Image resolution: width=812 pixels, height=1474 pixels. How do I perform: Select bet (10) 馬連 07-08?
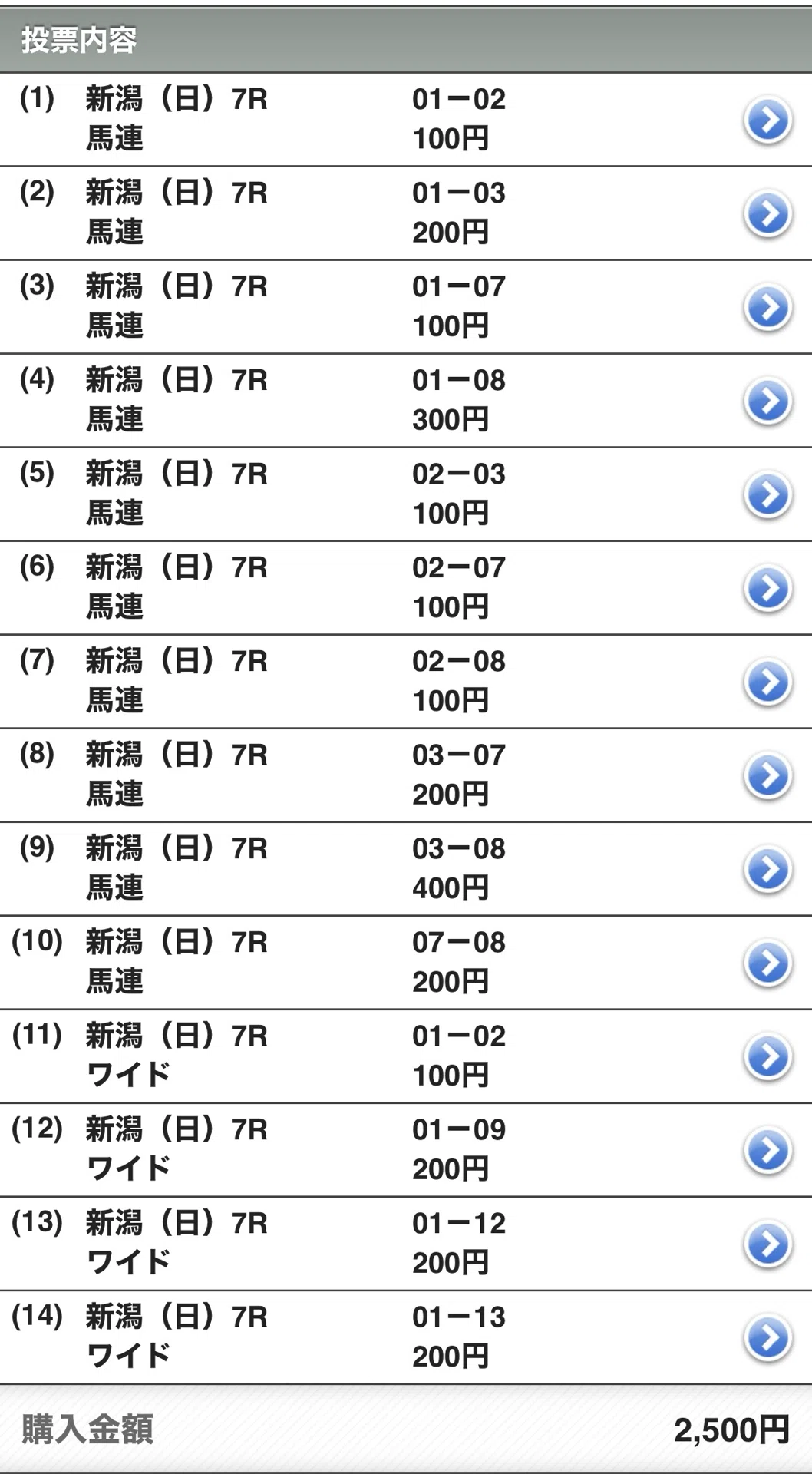click(406, 963)
